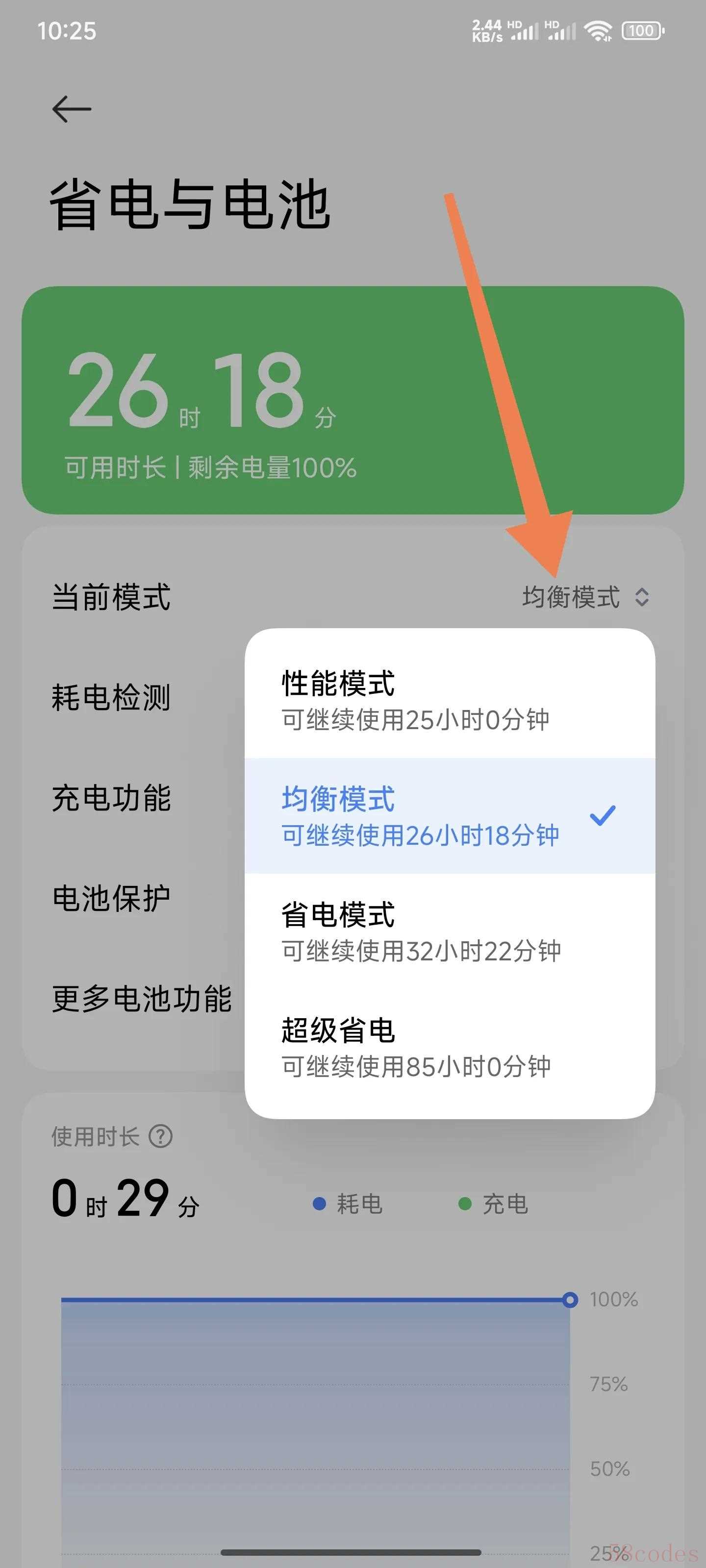Open 充电功能 settings

tap(111, 798)
